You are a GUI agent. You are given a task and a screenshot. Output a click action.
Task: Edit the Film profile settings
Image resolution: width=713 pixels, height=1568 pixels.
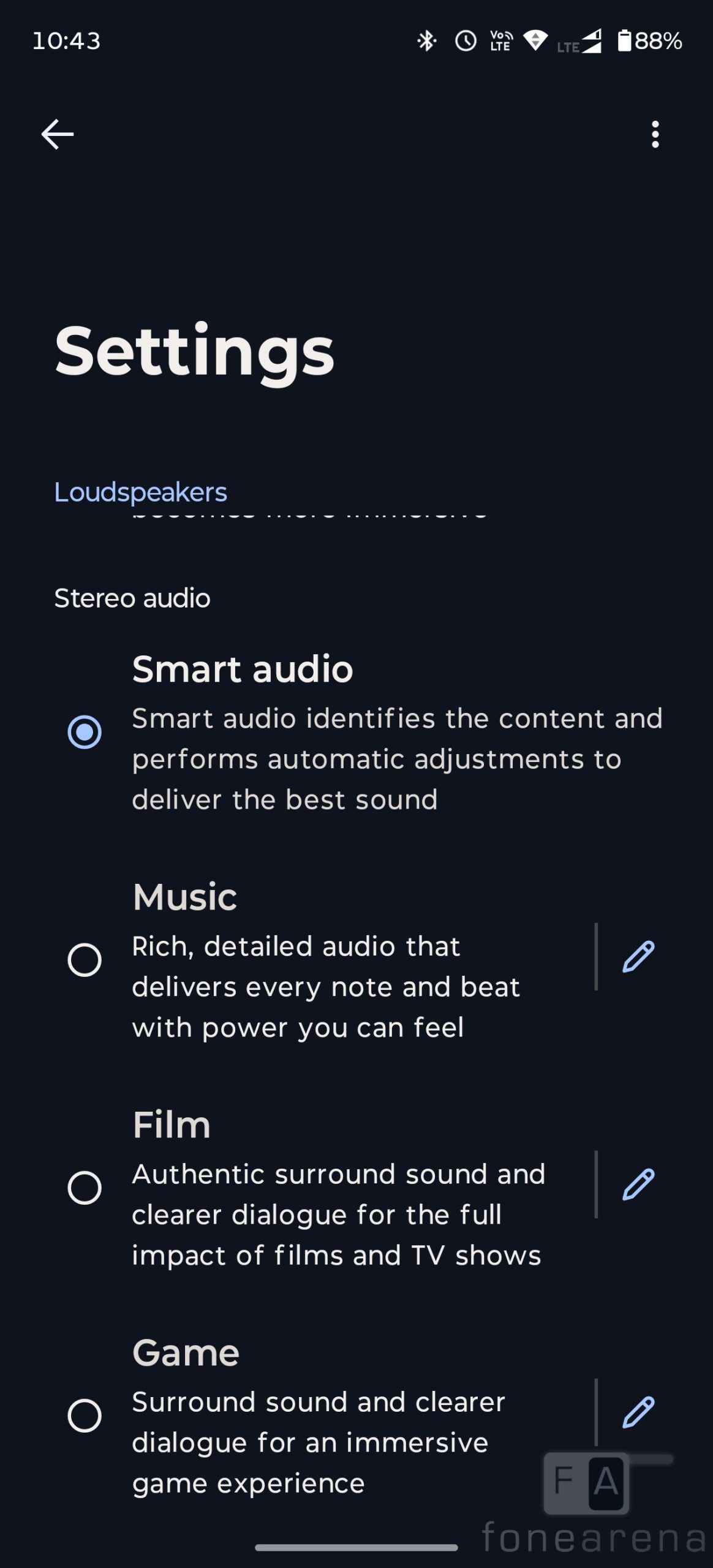[638, 1185]
